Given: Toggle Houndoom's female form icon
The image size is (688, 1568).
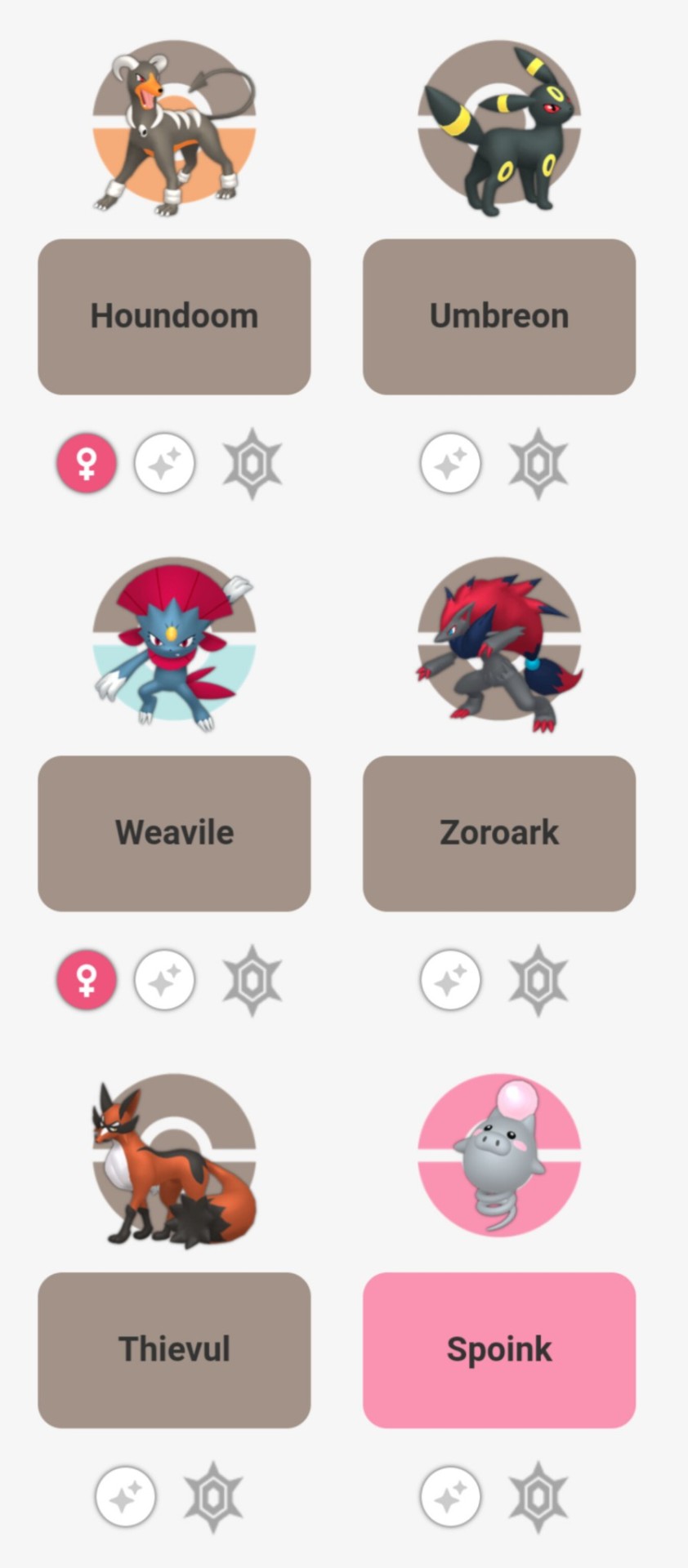Looking at the screenshot, I should [87, 463].
